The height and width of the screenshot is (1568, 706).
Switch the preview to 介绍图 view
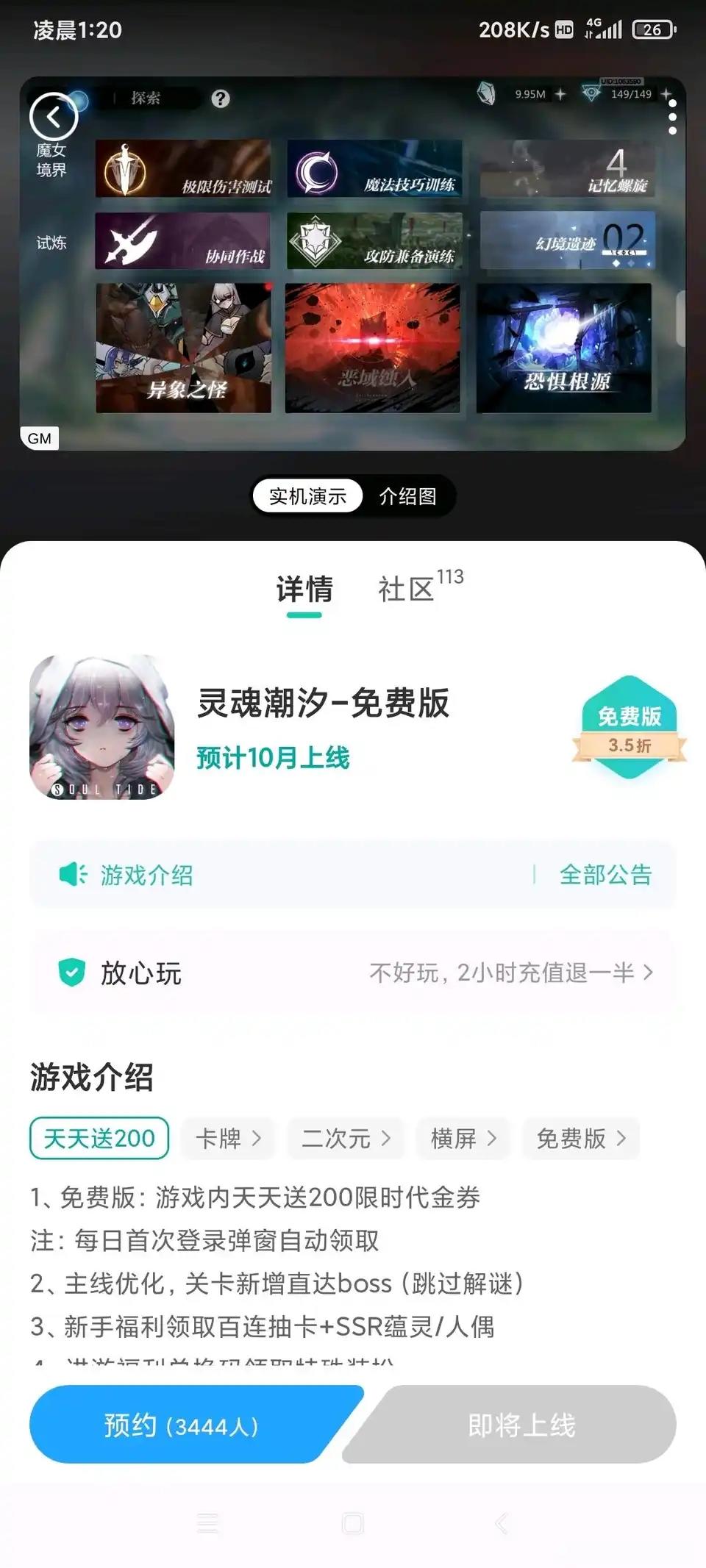point(409,496)
